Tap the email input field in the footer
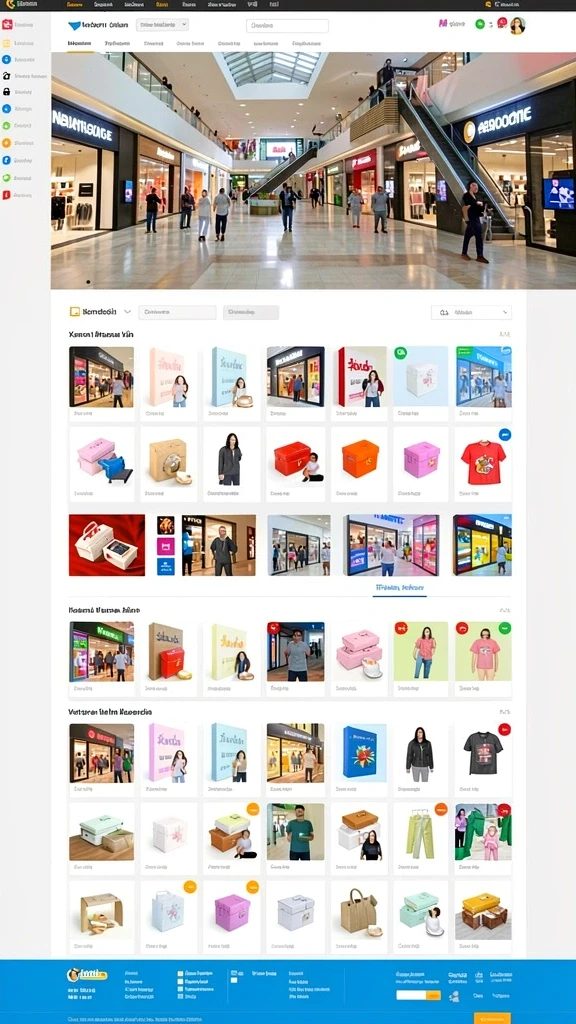 411,995
